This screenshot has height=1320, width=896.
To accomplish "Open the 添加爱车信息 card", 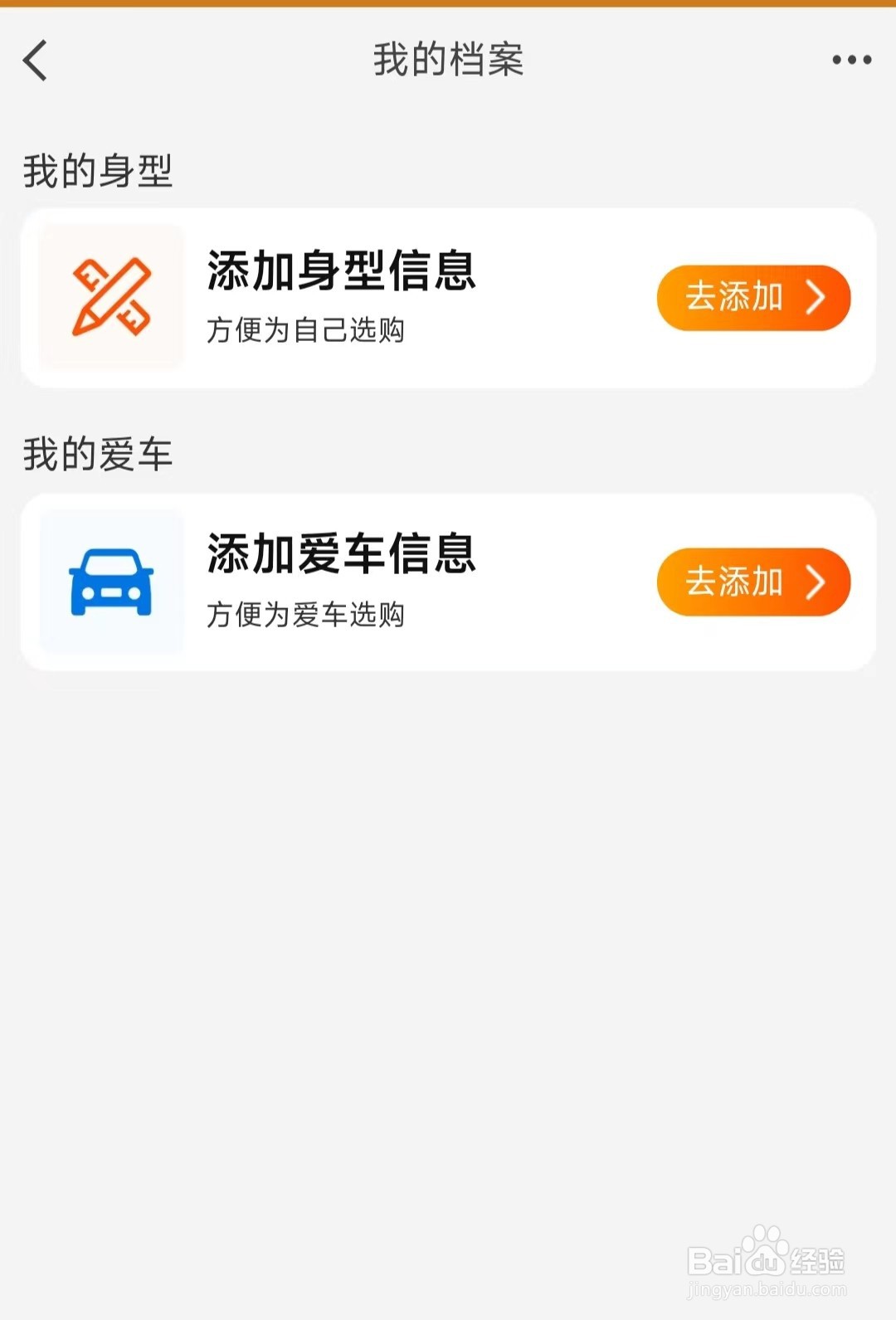I will (x=340, y=582).
